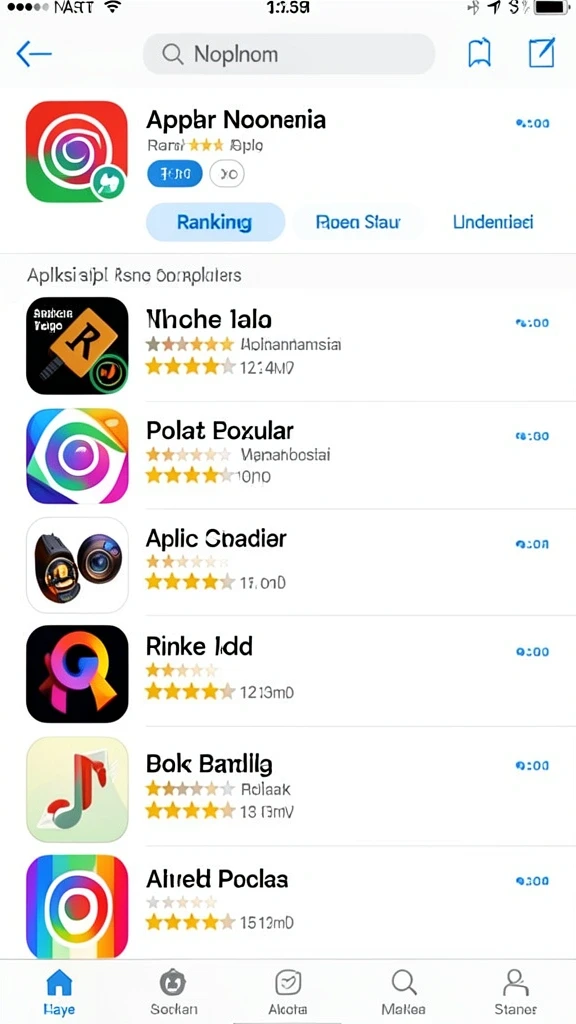This screenshot has height=1024, width=576.
Task: Switch to the Haye home tab
Action: pyautogui.click(x=59, y=992)
